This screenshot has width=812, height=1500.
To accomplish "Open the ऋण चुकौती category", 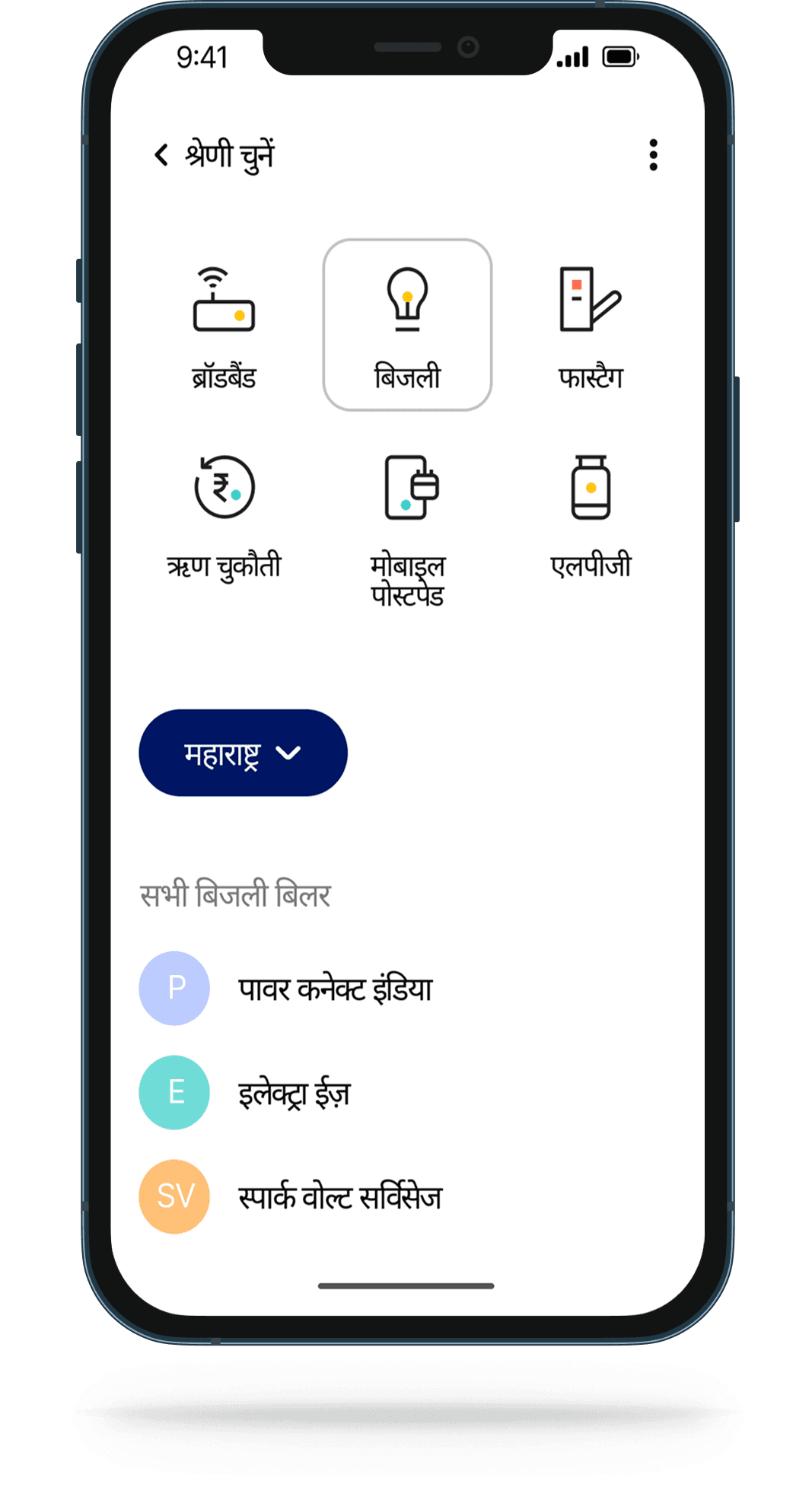I will [x=224, y=514].
